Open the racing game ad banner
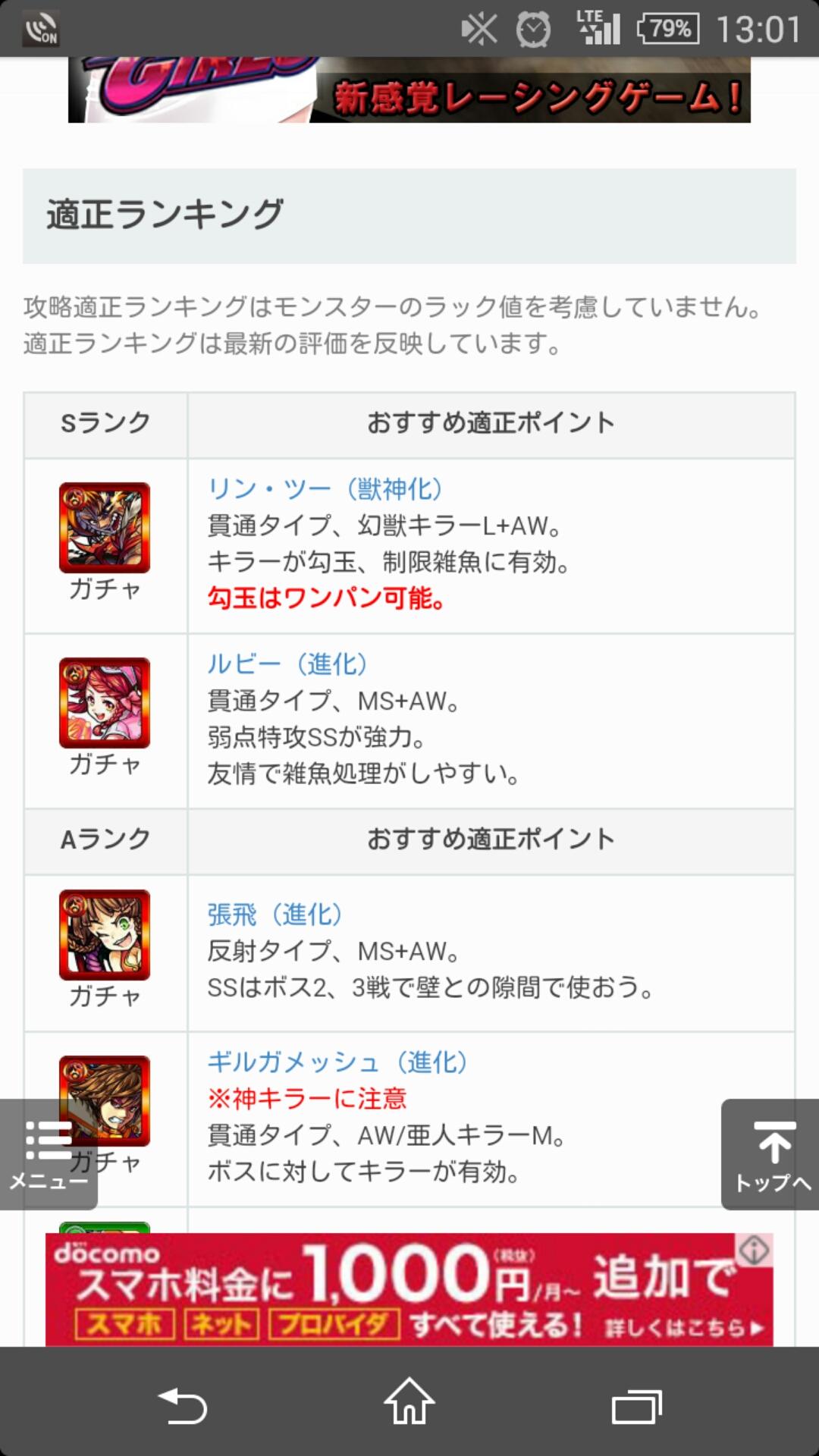Viewport: 819px width, 1456px height. pos(409,91)
